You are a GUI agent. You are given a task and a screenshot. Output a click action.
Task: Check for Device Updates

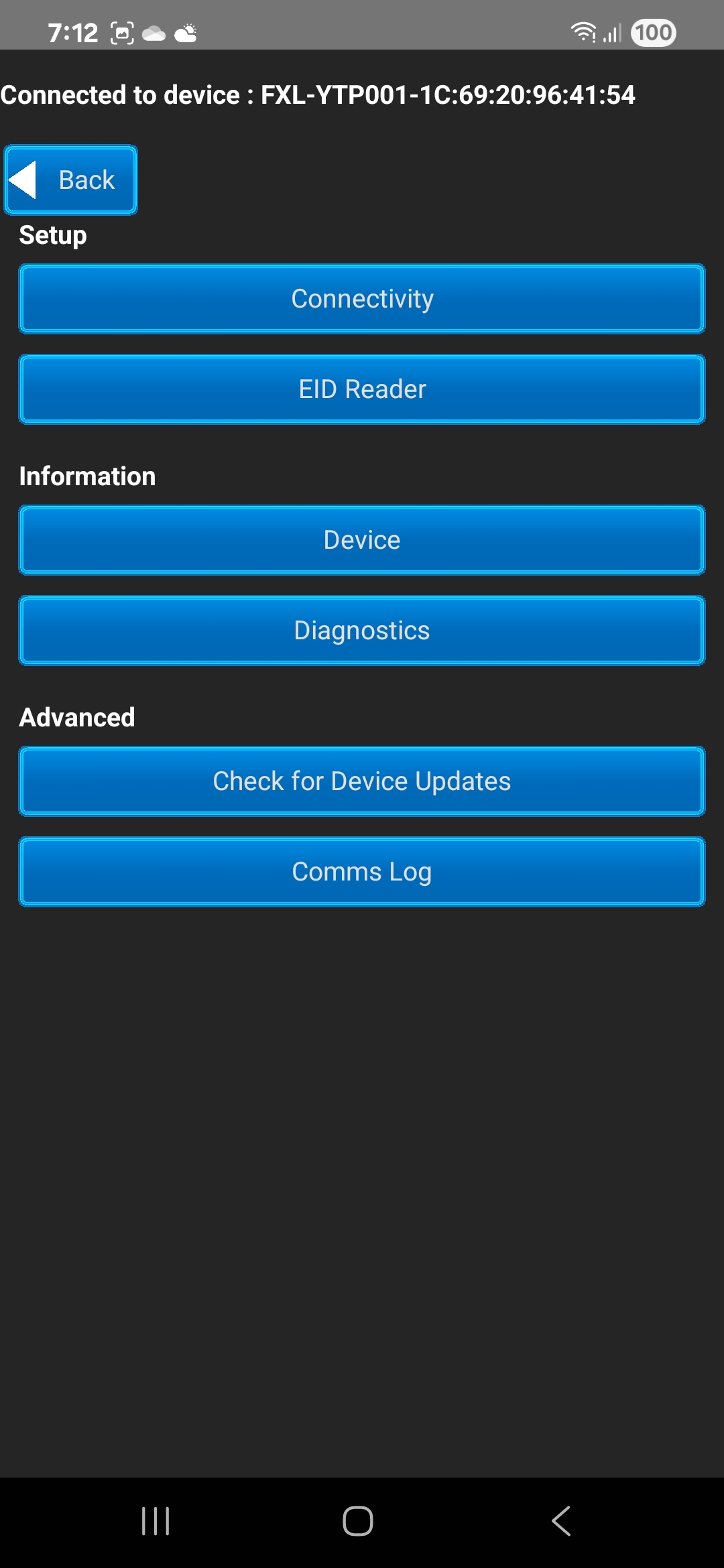pyautogui.click(x=362, y=781)
